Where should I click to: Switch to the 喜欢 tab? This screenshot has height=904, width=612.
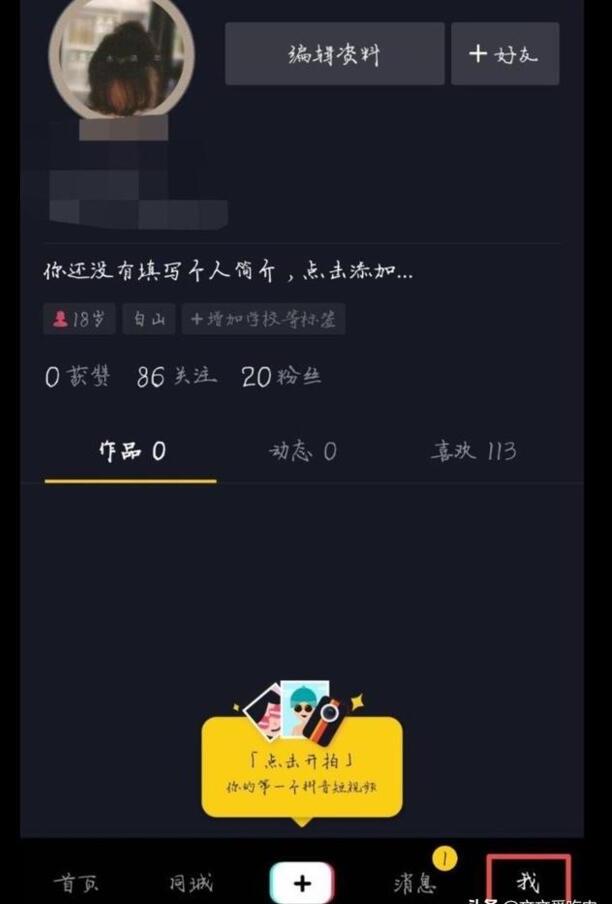coord(473,452)
